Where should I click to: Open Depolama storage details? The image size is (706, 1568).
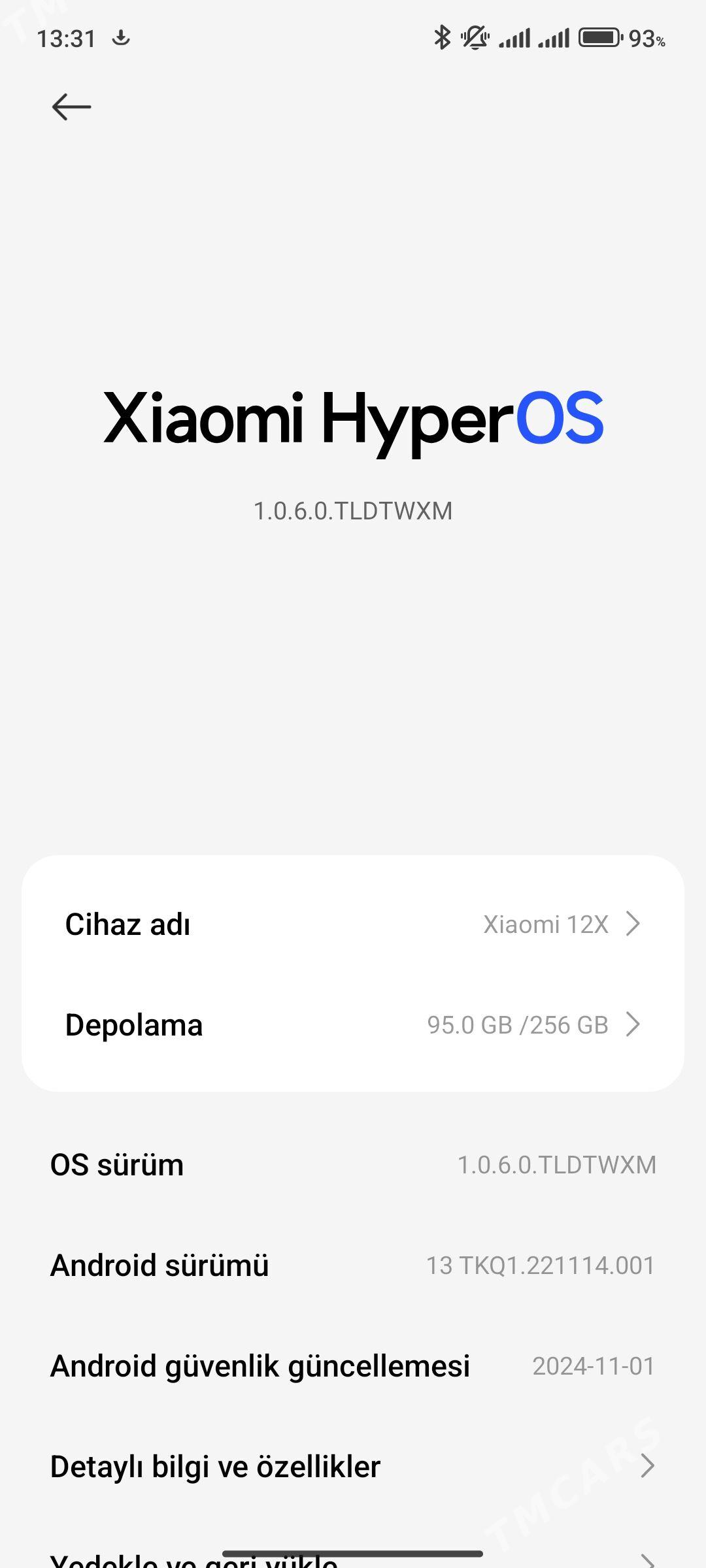tap(353, 1024)
